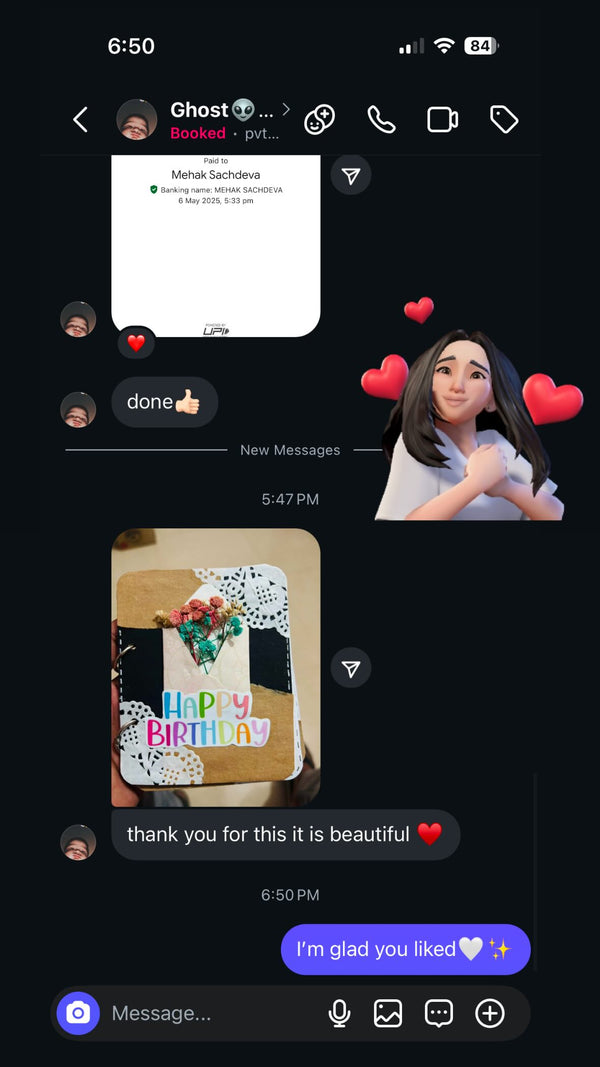Screen dimensions: 600x1067
Task: Choose a photo from the gallery icon
Action: click(x=388, y=1013)
